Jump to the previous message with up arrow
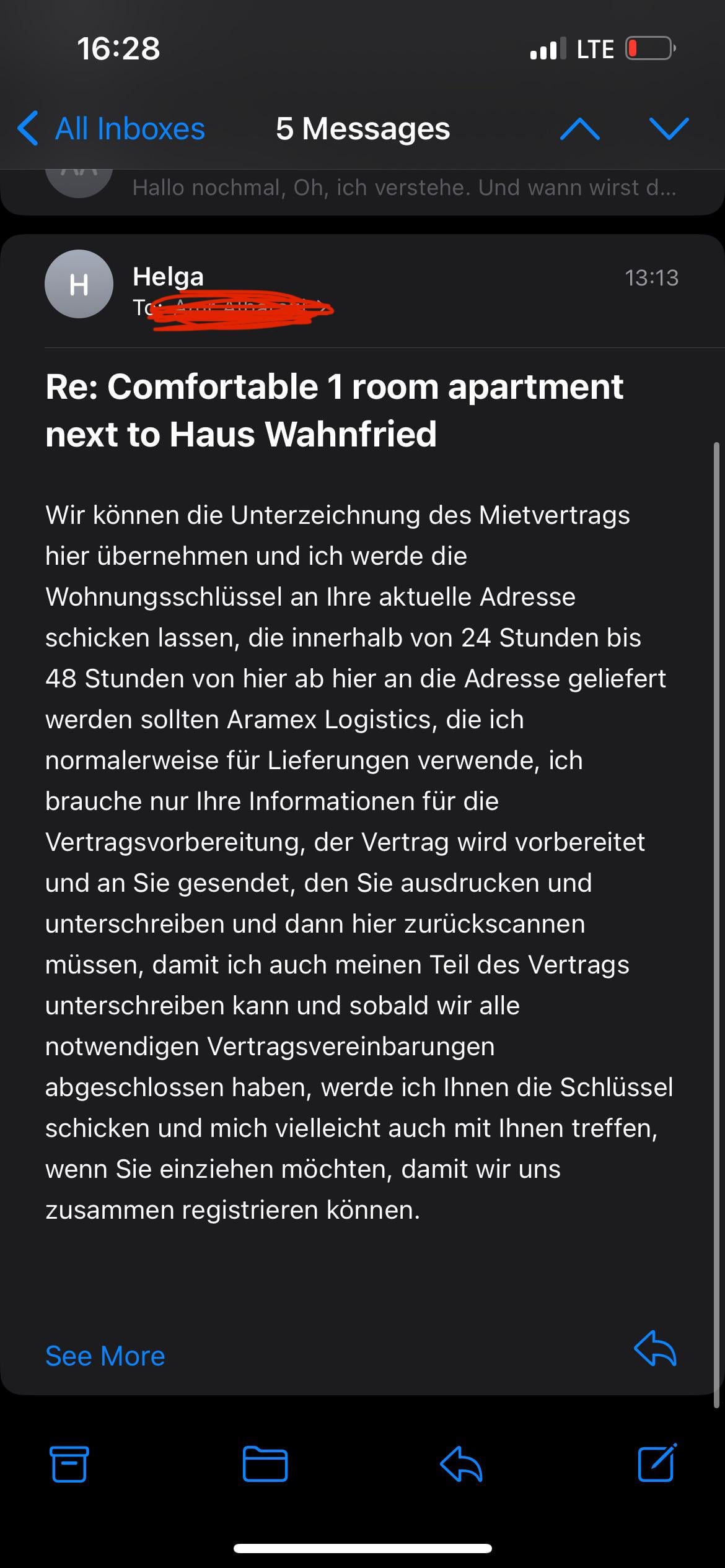725x1568 pixels. click(579, 129)
